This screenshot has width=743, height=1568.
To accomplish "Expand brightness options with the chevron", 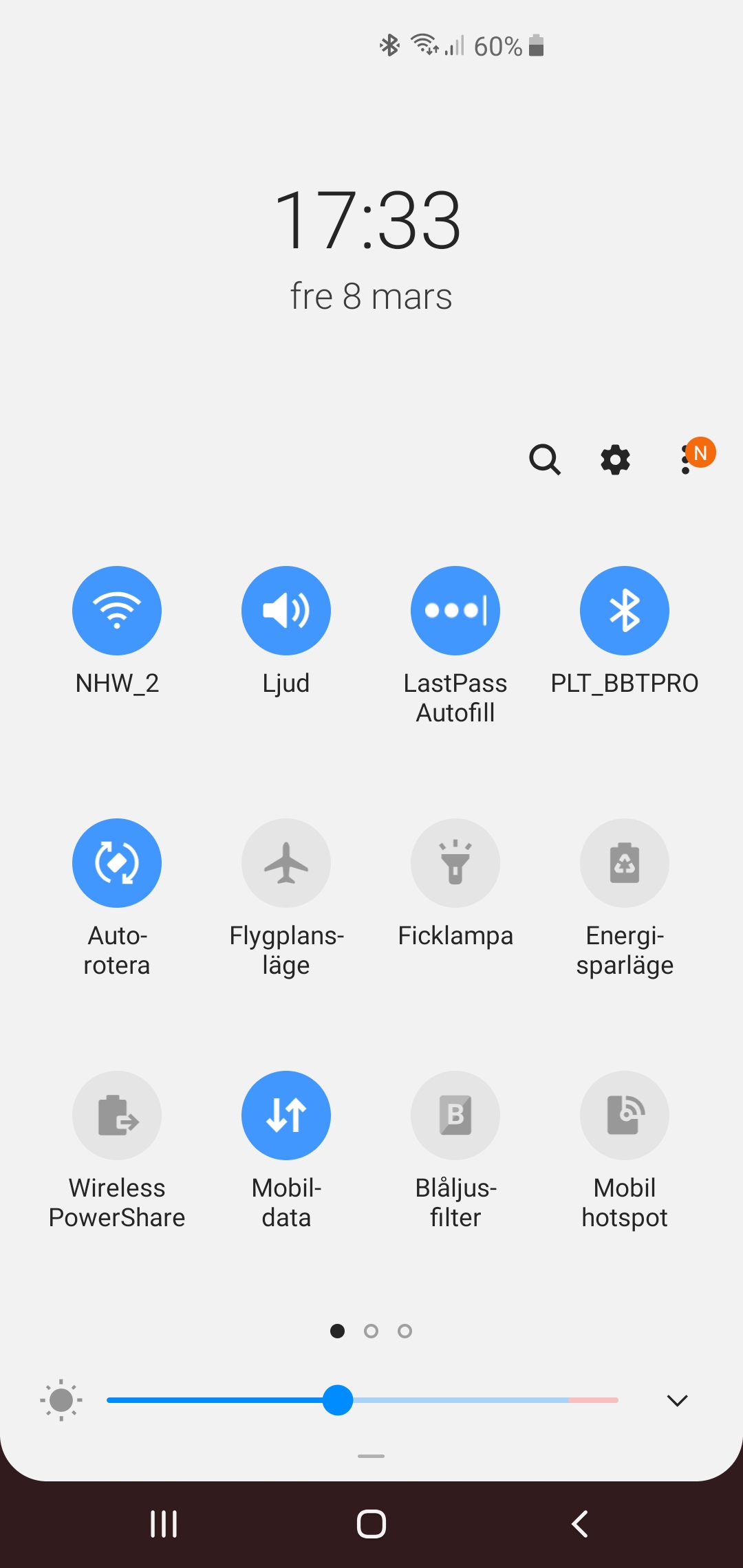I will (x=677, y=1401).
